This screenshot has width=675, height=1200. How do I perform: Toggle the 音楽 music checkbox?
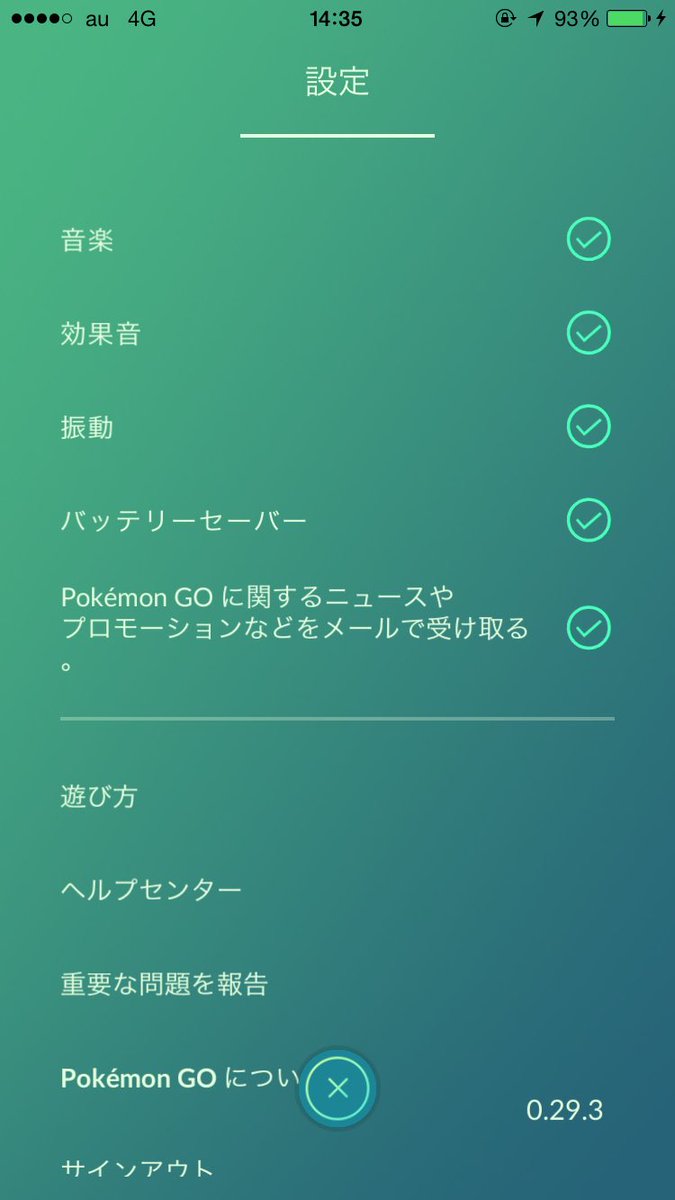tap(589, 240)
